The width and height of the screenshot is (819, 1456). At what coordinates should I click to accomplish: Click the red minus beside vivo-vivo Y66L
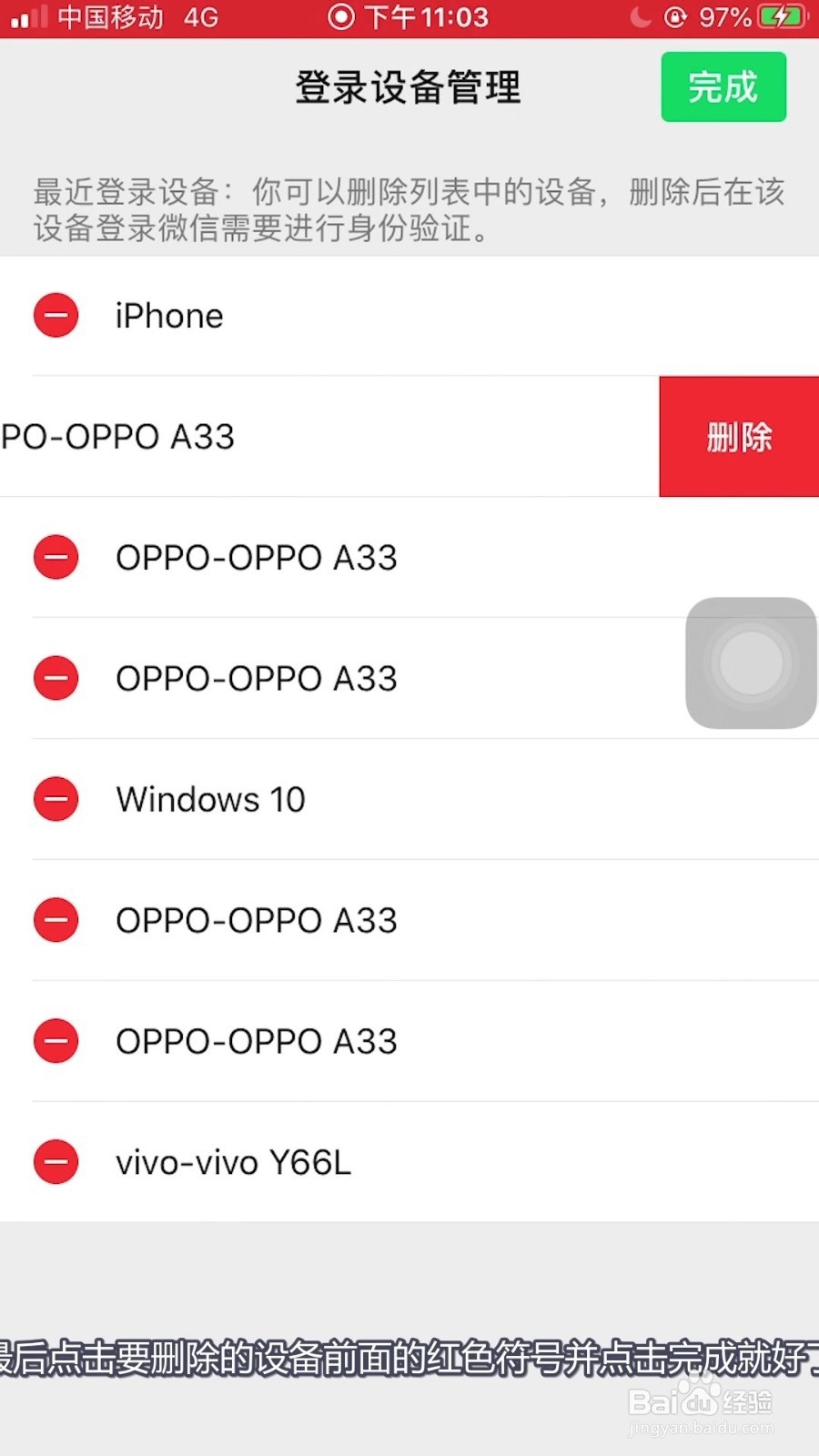point(56,1162)
